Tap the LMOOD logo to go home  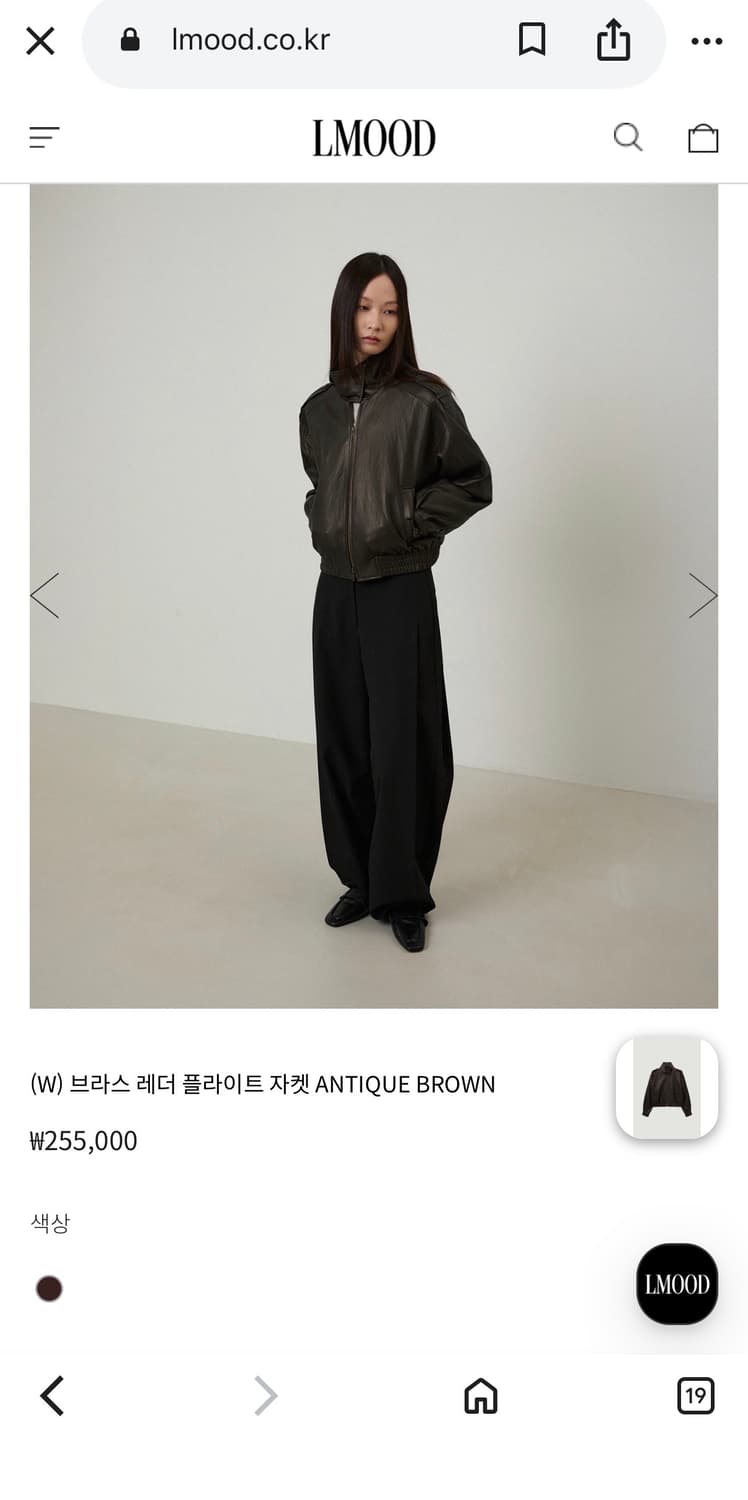[373, 137]
